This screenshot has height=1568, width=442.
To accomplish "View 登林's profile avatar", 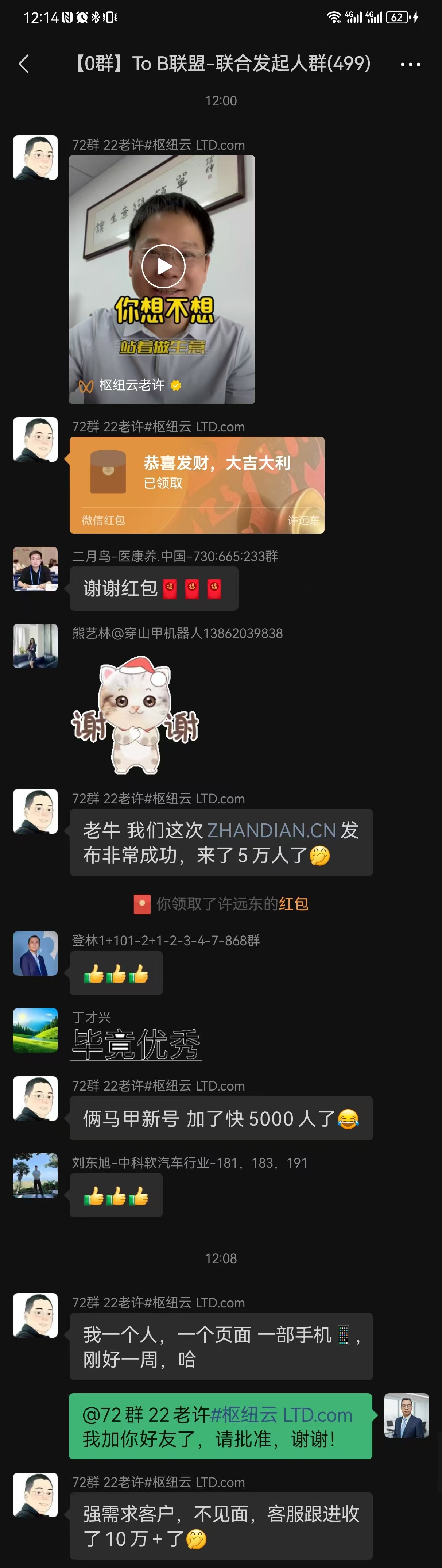I will pyautogui.click(x=35, y=953).
